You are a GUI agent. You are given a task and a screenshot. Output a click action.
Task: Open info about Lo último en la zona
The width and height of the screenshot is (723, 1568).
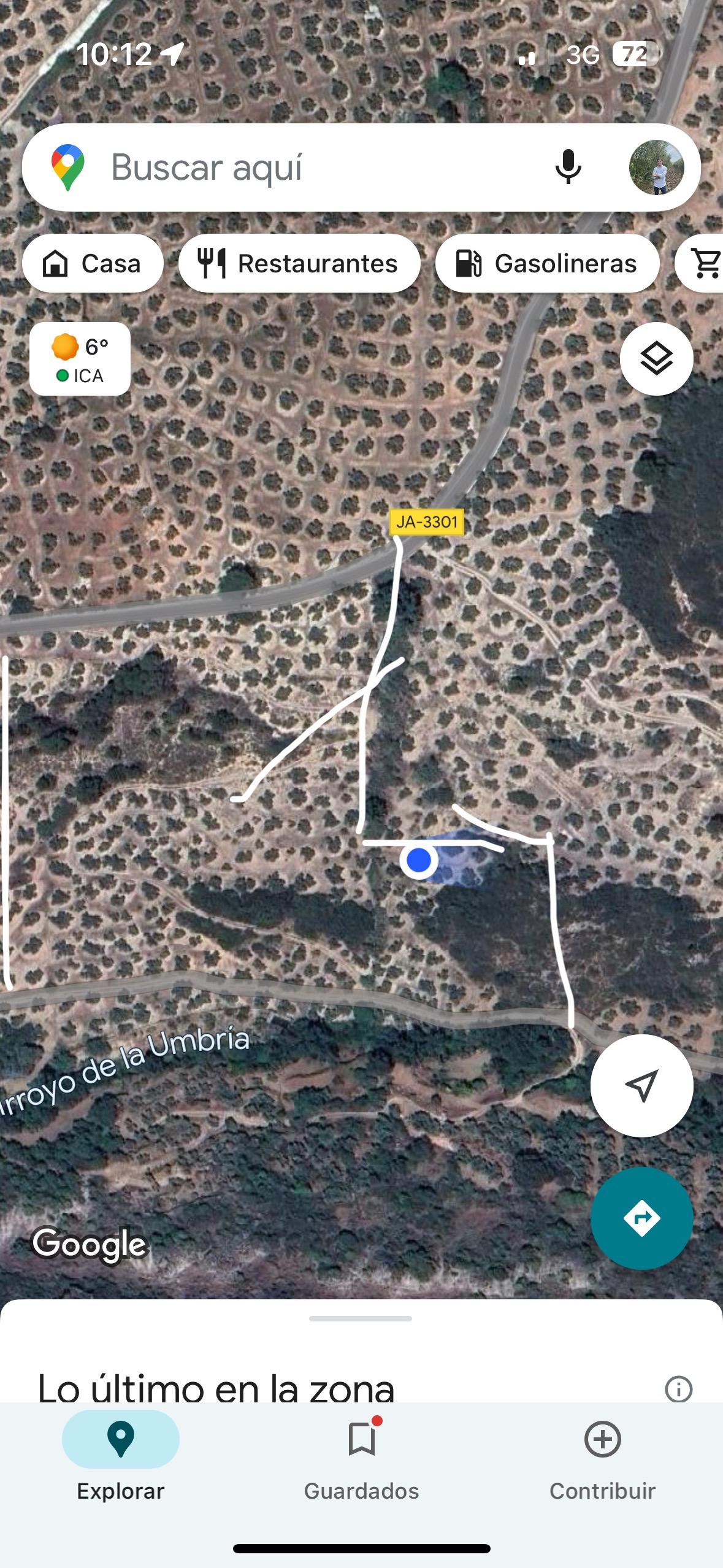(678, 1388)
